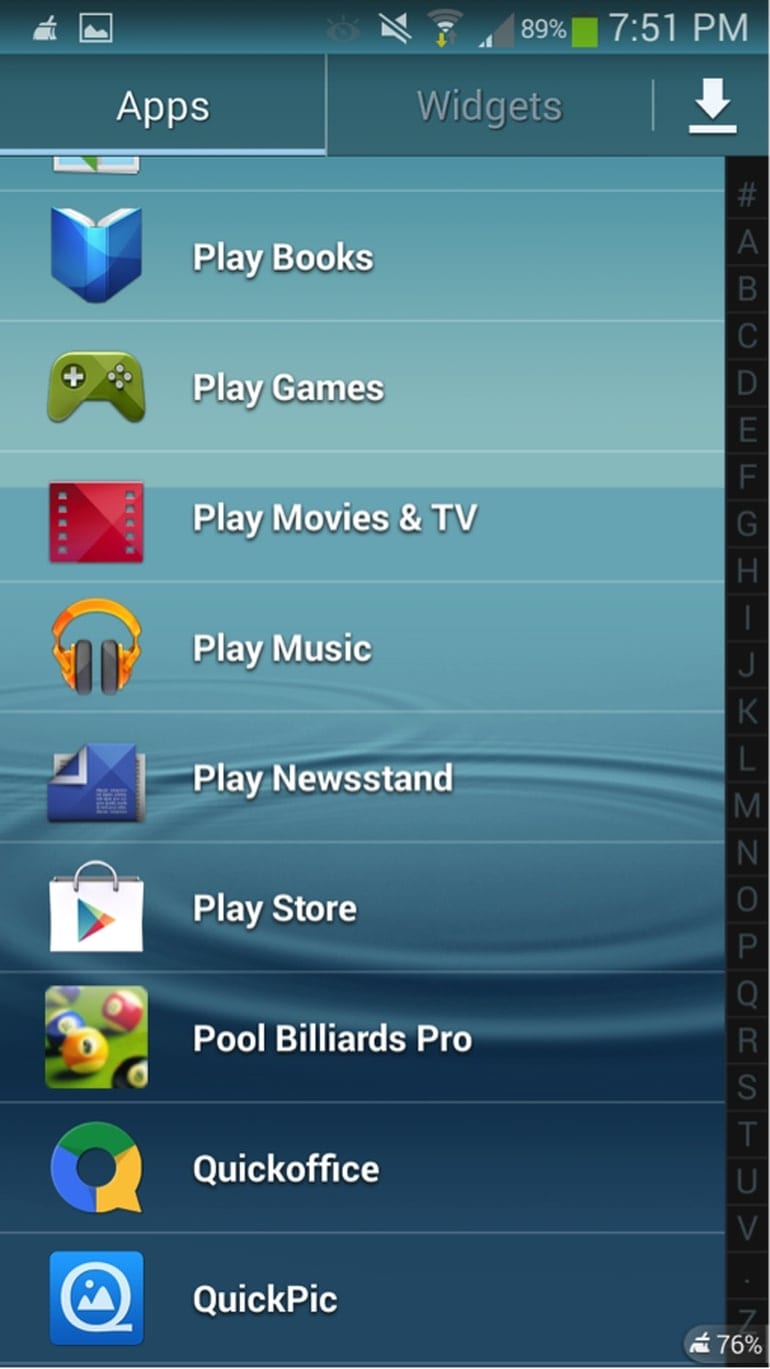
Task: Jump to letter A in index
Action: pyautogui.click(x=747, y=243)
